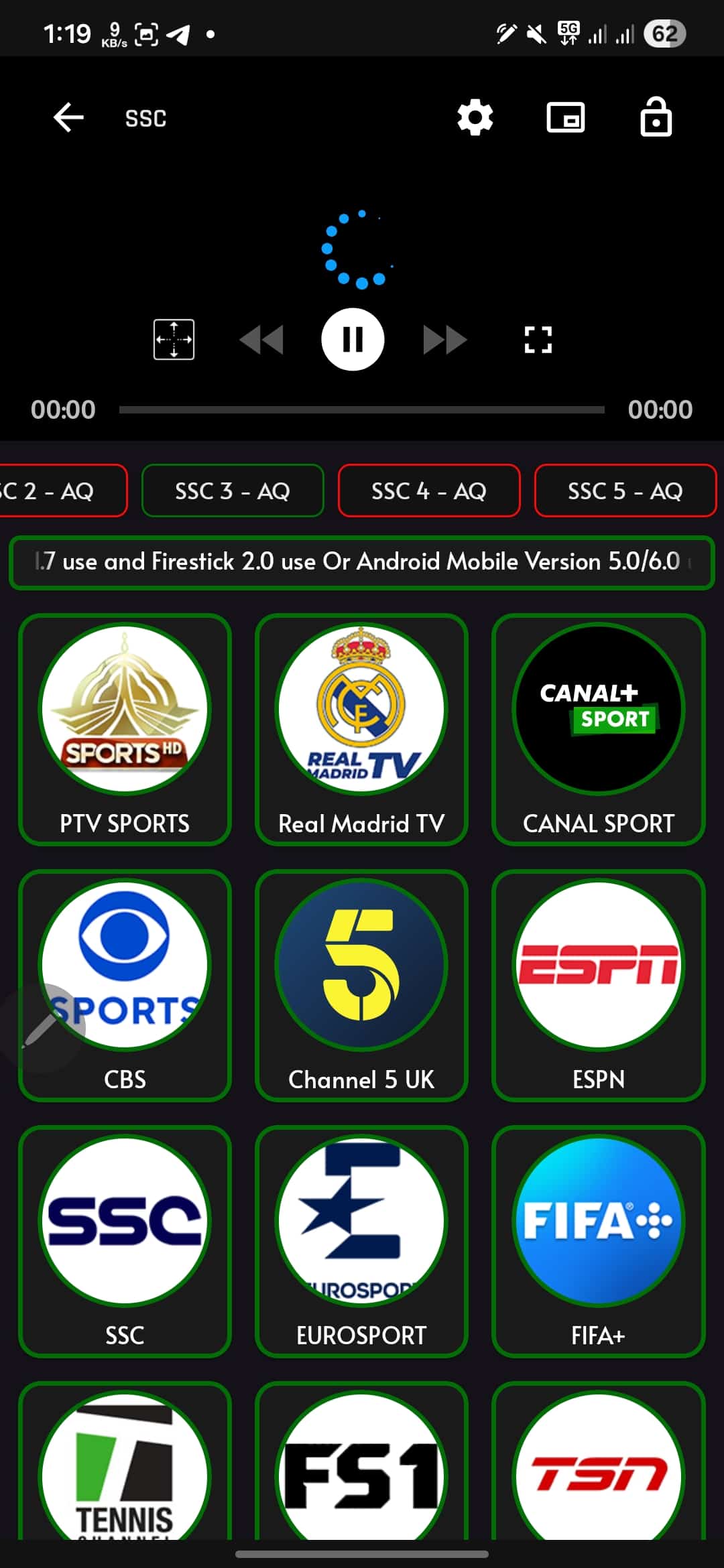Enter fullscreen mode
The width and height of the screenshot is (724, 1568).
click(x=538, y=340)
